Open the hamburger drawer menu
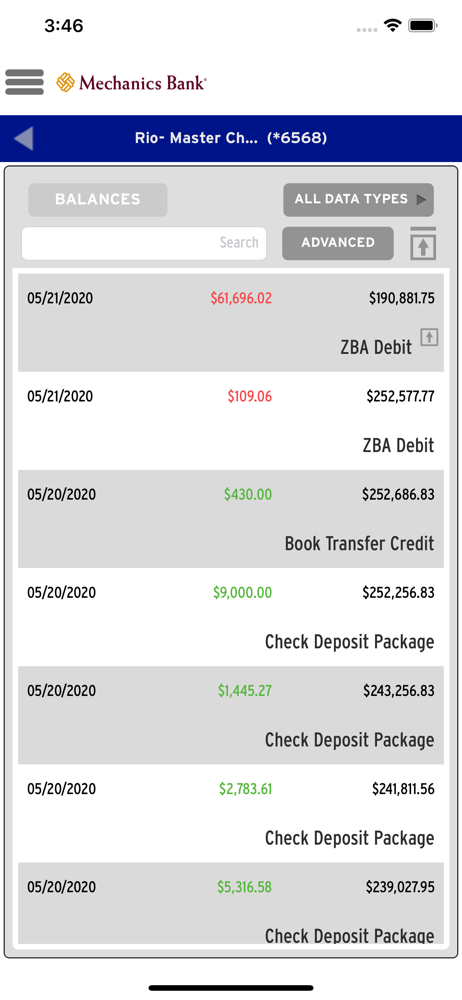 coord(24,82)
